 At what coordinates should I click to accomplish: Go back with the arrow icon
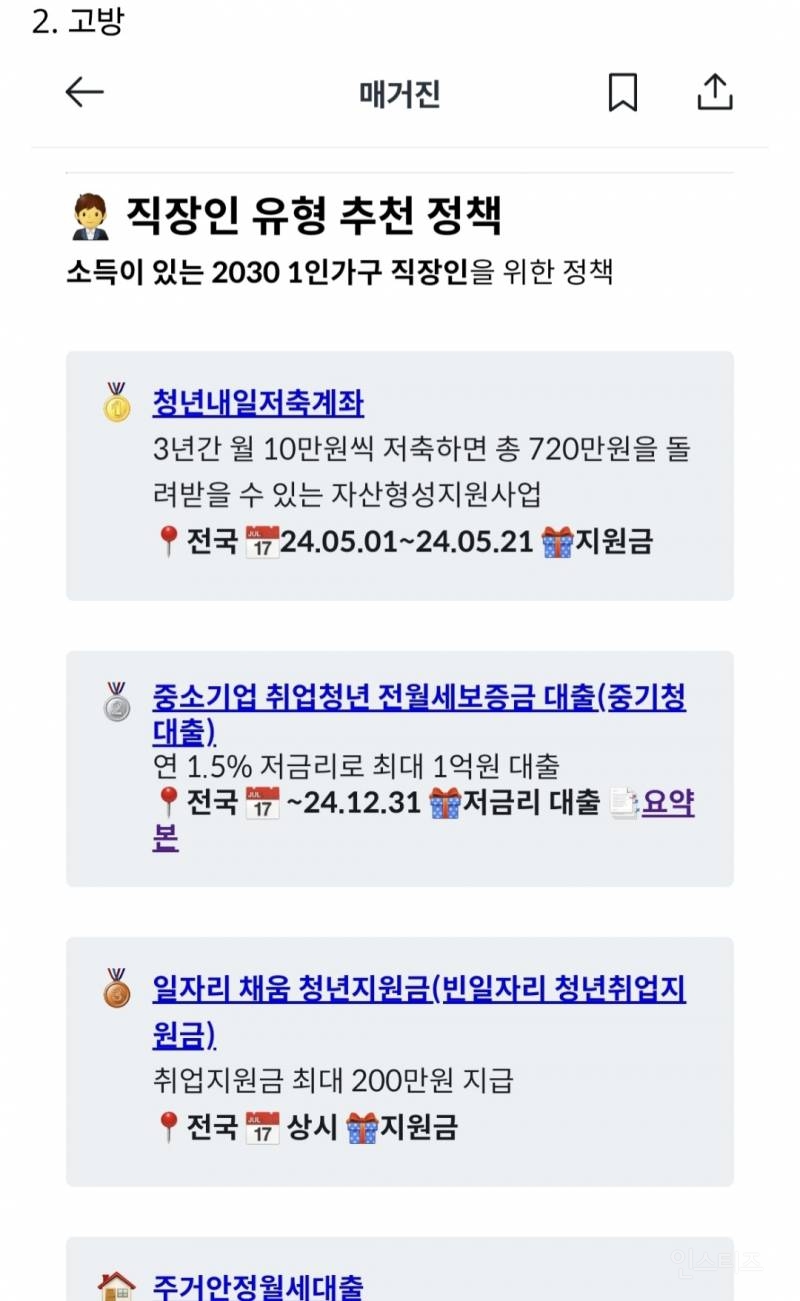85,93
